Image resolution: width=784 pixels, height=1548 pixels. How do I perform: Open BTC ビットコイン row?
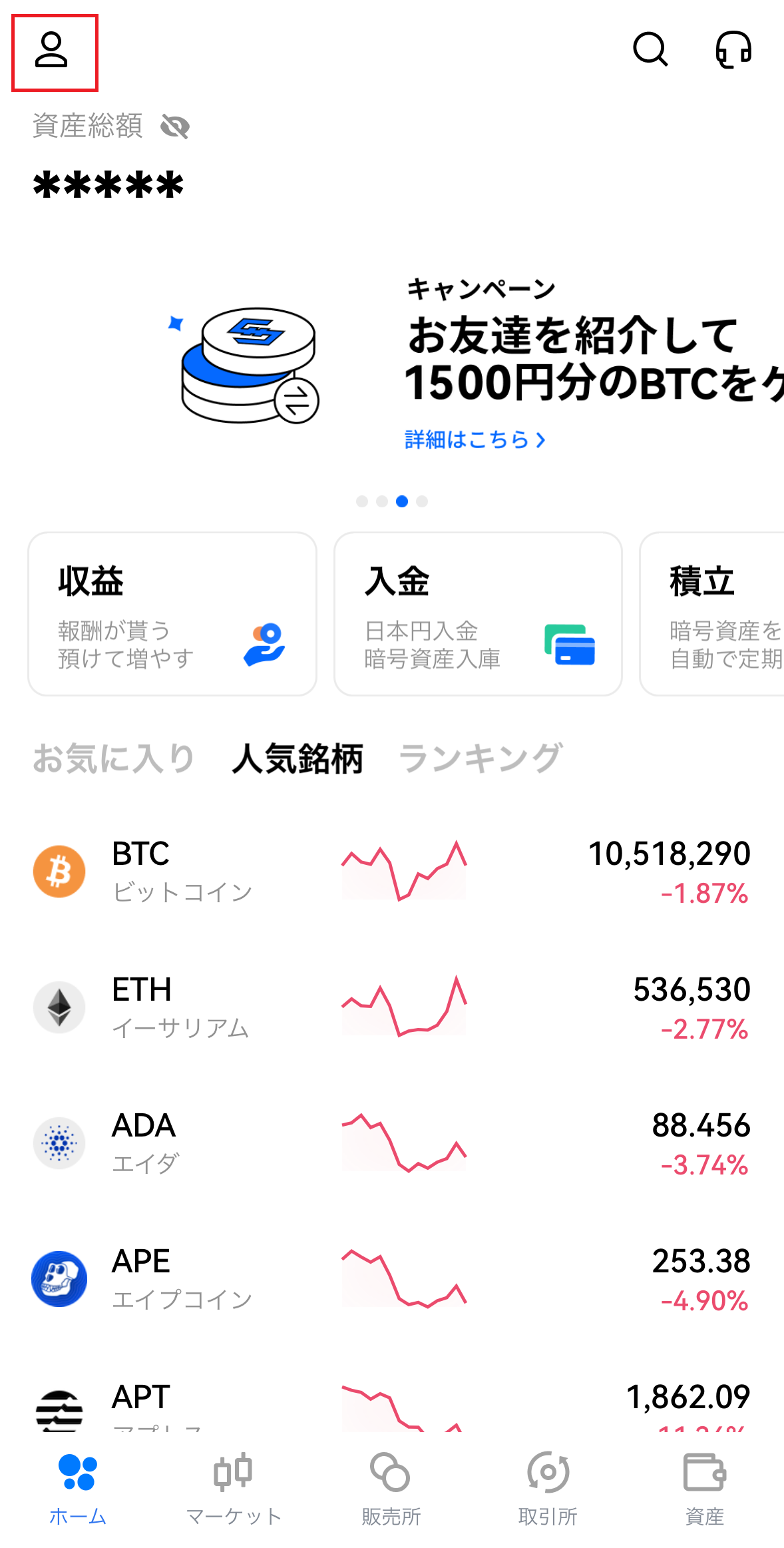[x=392, y=872]
